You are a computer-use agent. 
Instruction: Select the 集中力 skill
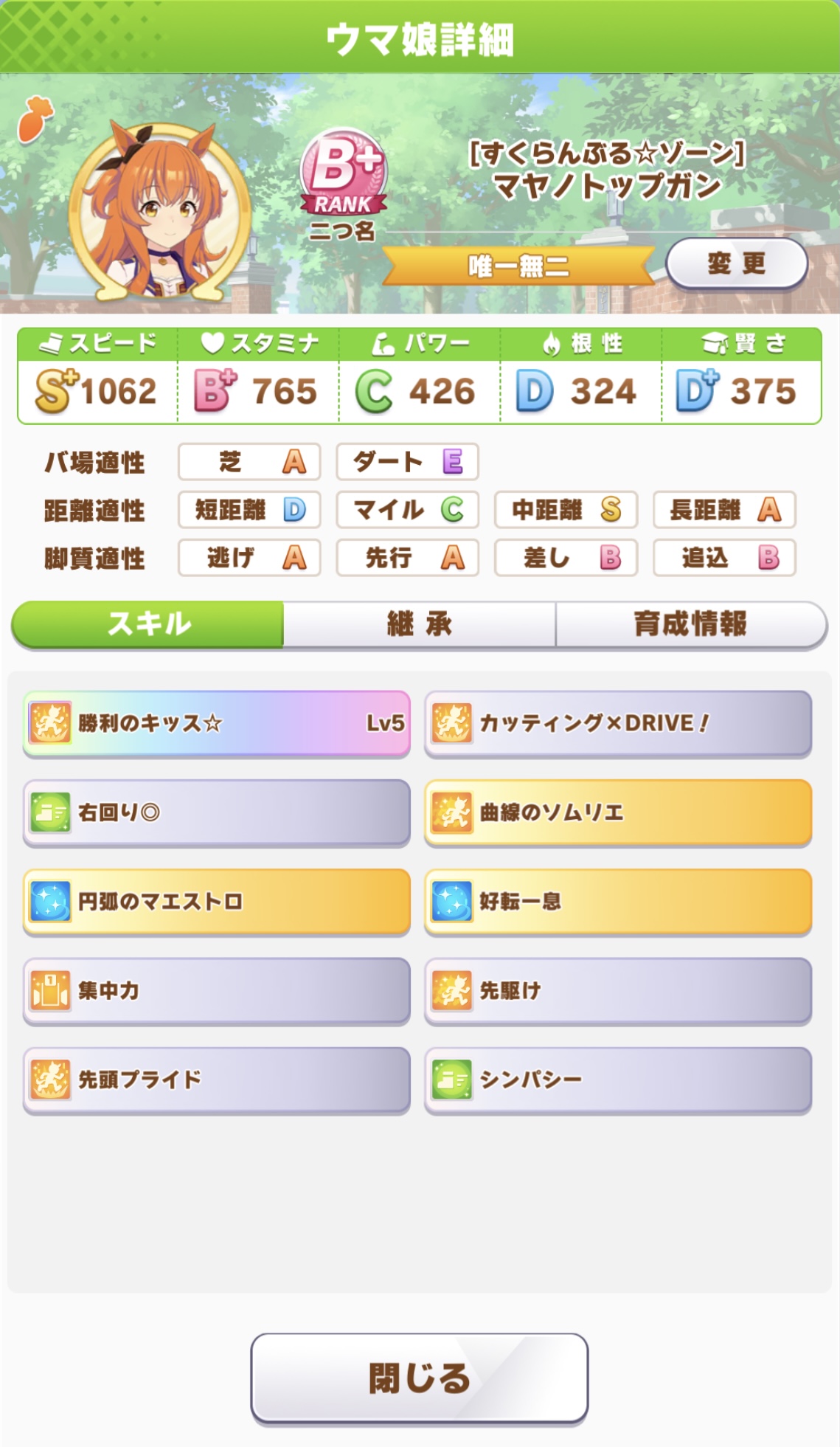216,991
